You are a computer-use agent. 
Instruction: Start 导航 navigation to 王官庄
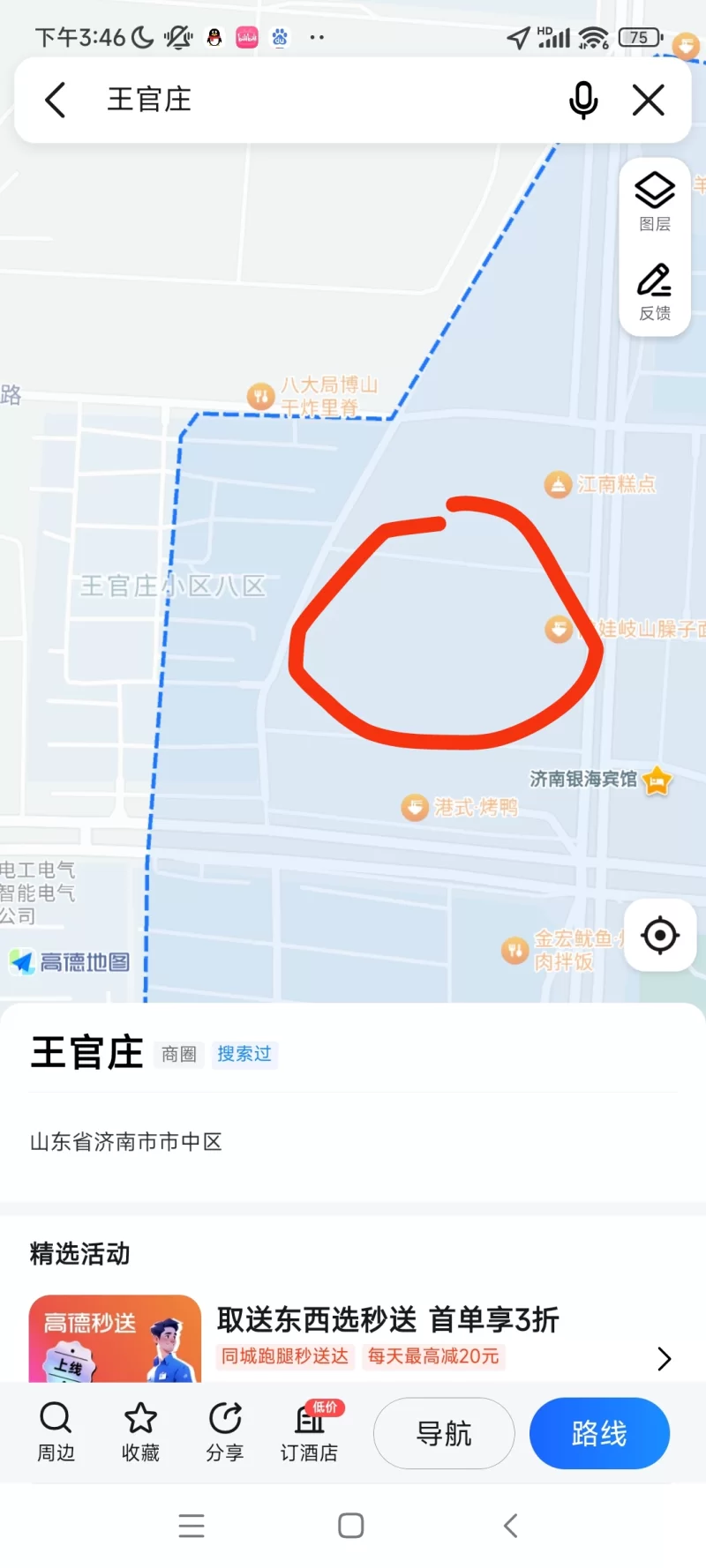coord(444,1433)
